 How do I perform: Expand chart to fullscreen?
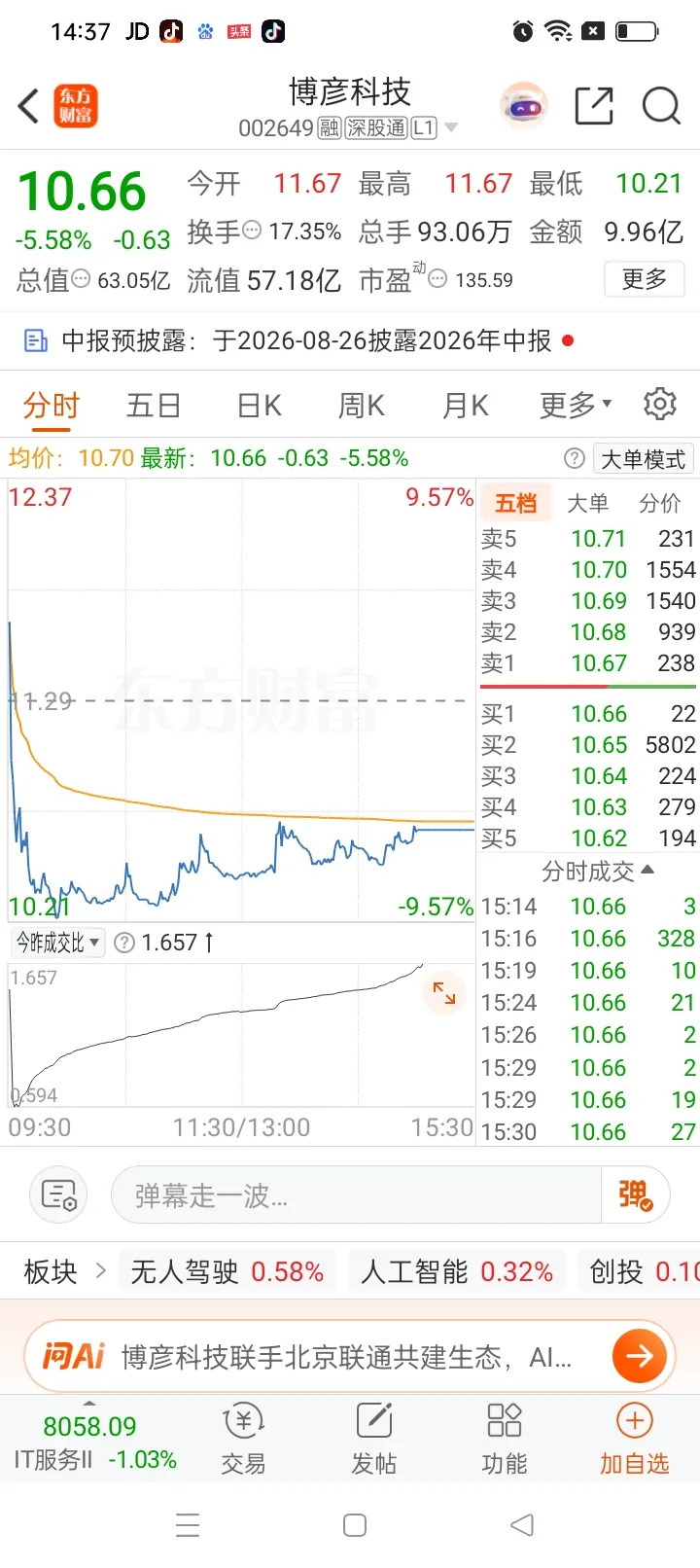pyautogui.click(x=444, y=993)
